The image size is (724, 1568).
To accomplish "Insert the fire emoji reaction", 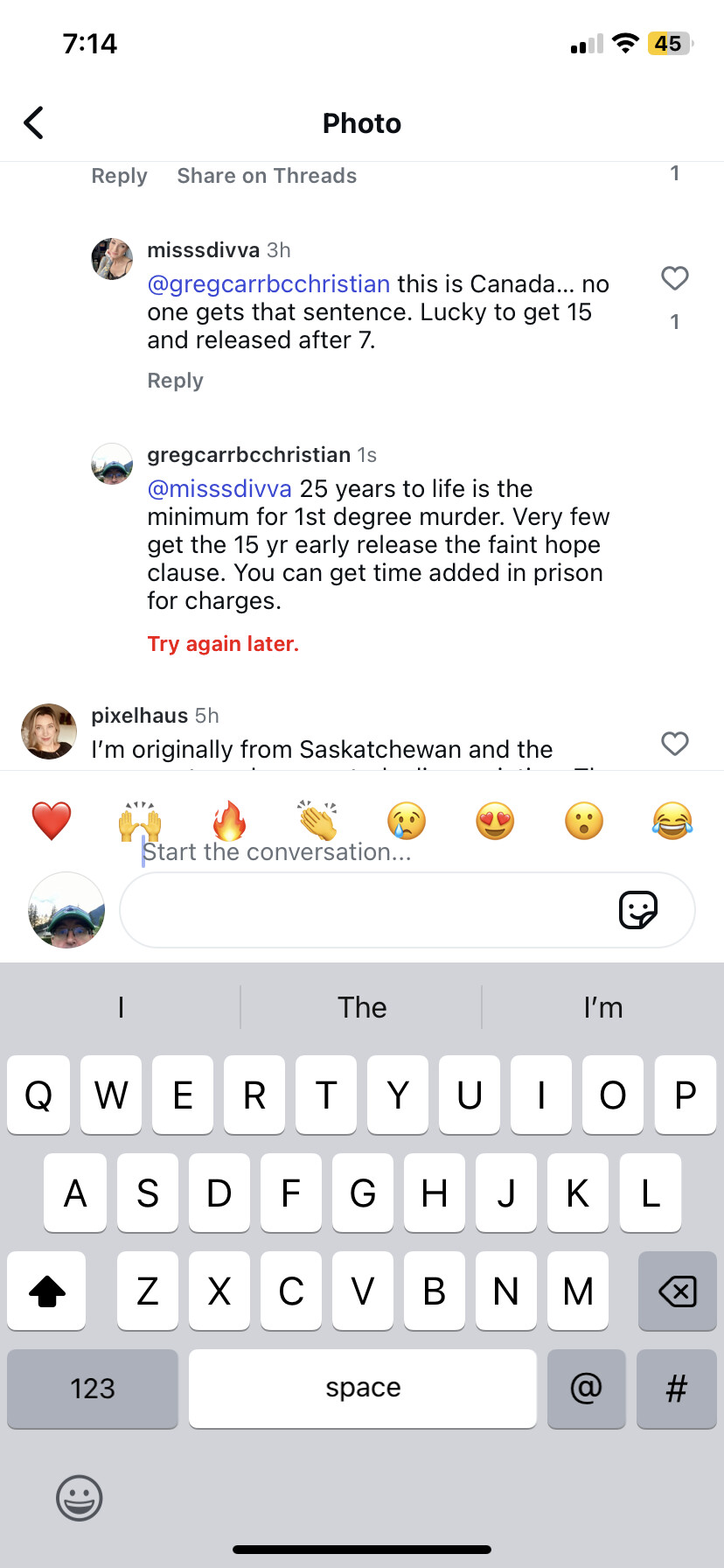I will [x=229, y=822].
